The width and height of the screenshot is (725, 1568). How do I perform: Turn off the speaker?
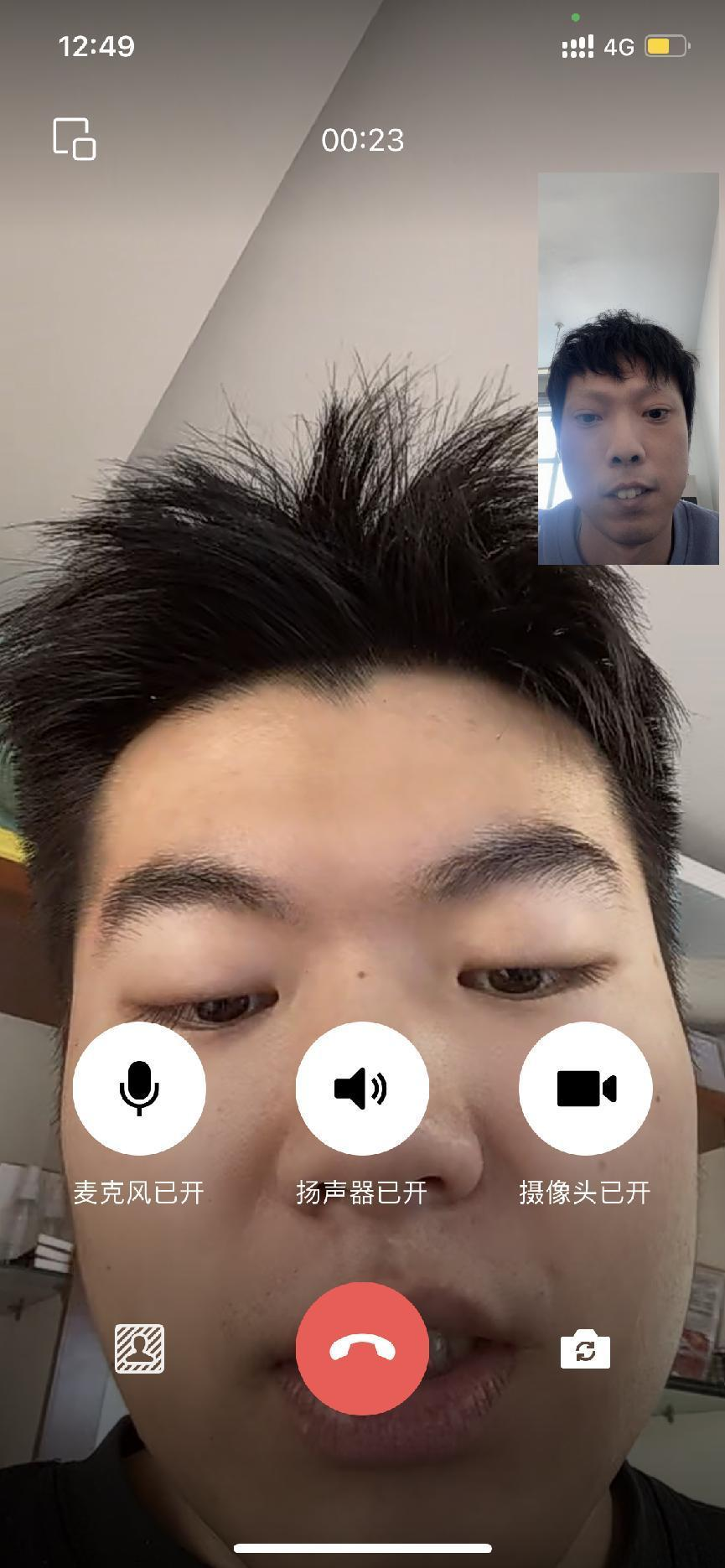[362, 1088]
